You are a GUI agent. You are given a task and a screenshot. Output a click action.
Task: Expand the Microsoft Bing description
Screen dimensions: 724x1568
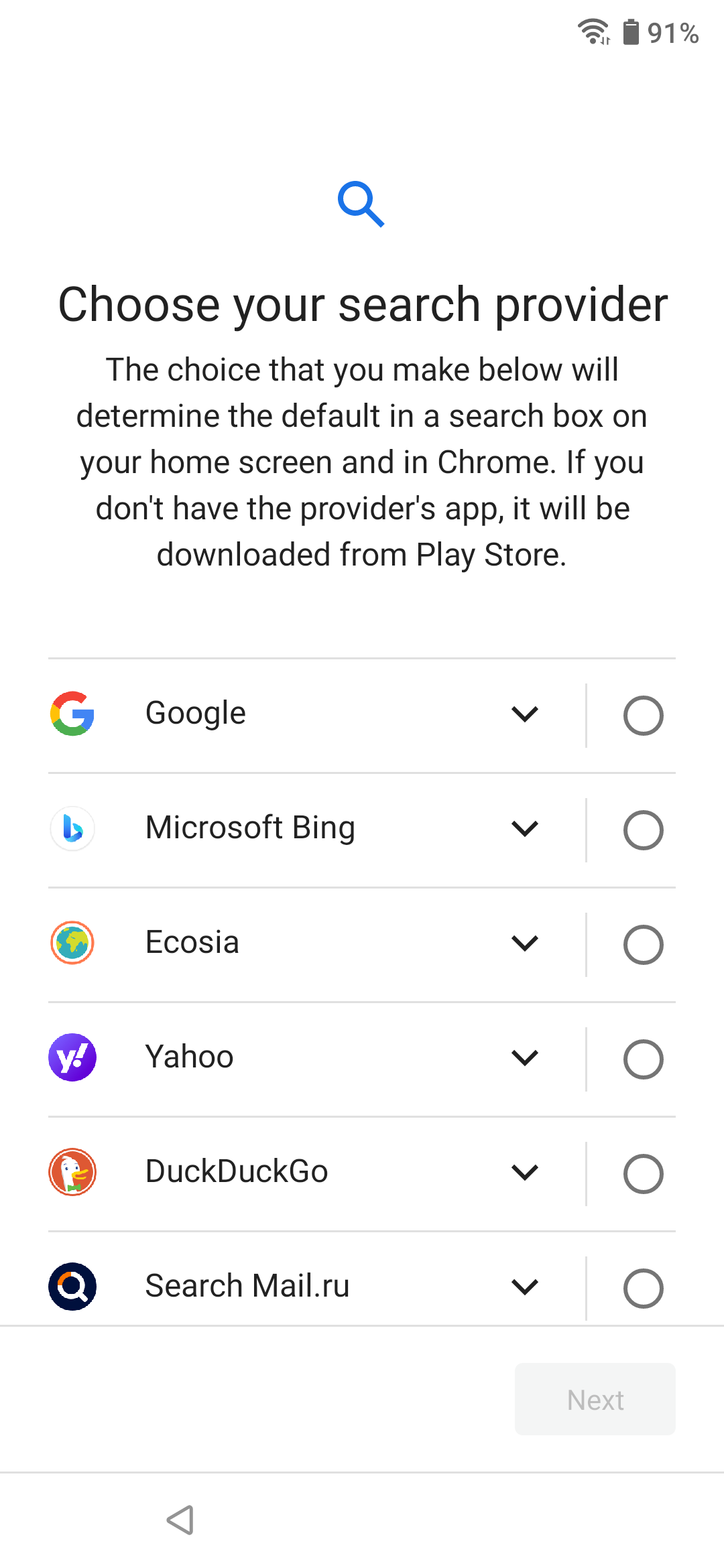pos(525,829)
